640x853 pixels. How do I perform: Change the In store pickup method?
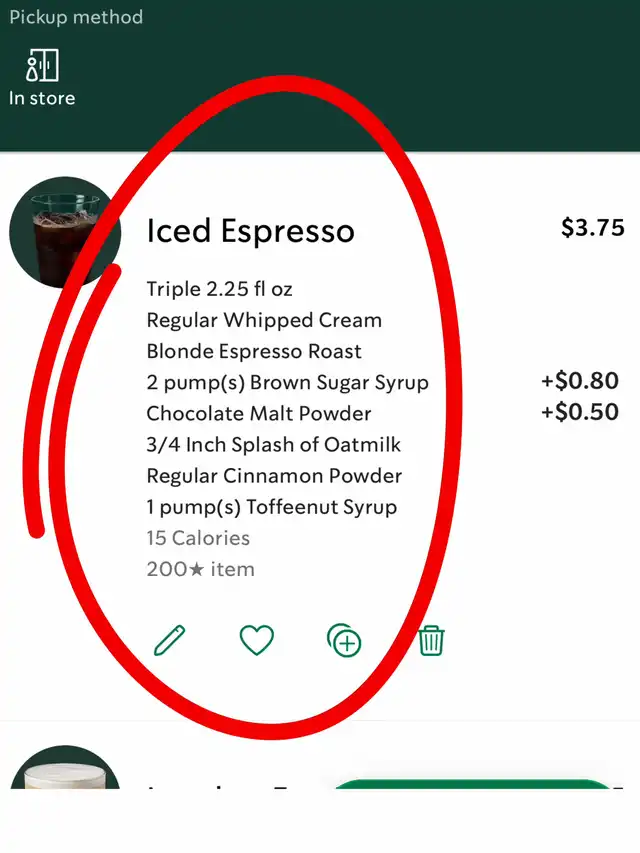(42, 77)
